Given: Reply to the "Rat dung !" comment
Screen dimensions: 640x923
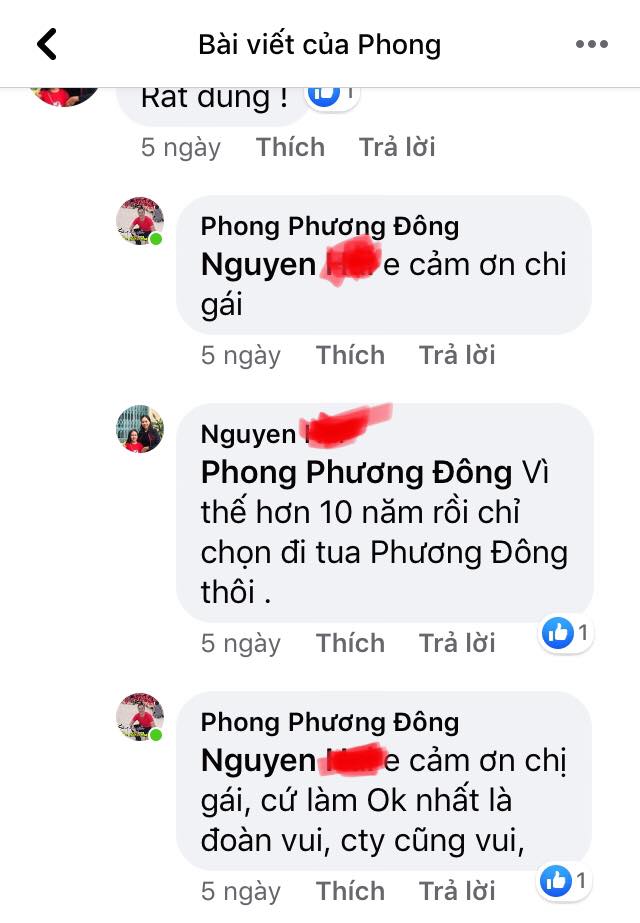Looking at the screenshot, I should 397,148.
